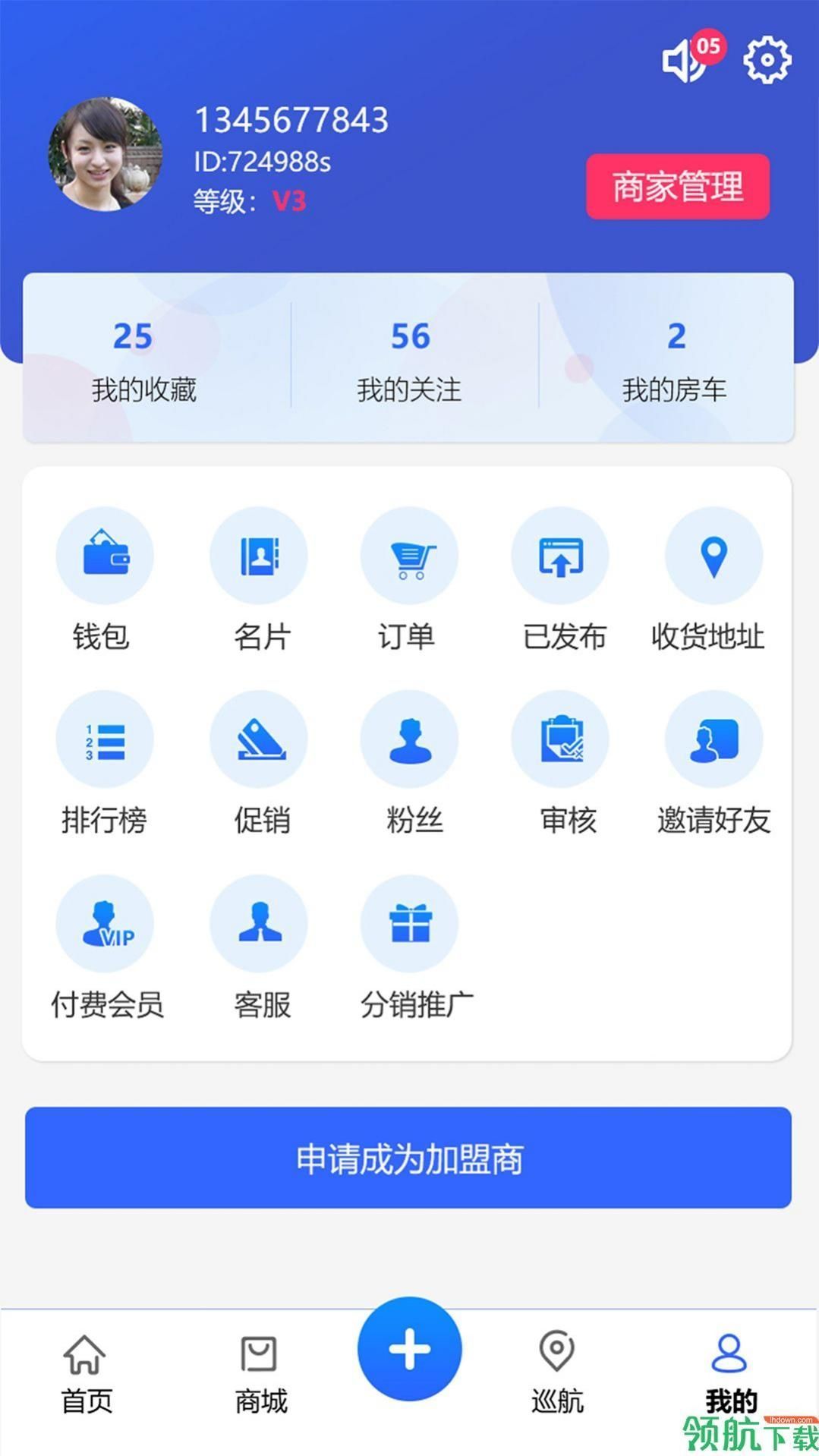This screenshot has width=819, height=1456.
Task: Tap the center plus button
Action: pos(410,1350)
